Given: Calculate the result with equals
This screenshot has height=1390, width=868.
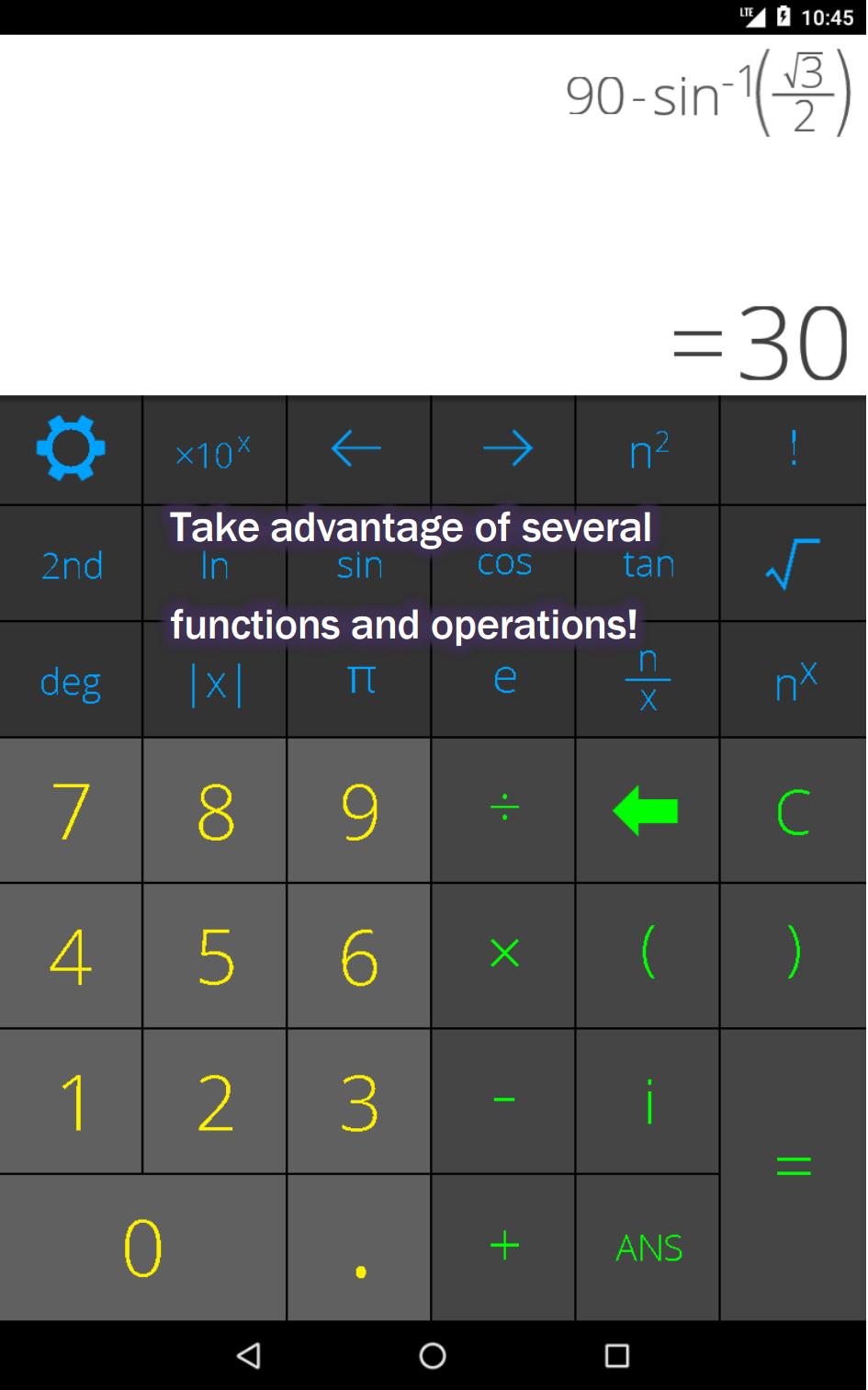Looking at the screenshot, I should 794,1171.
